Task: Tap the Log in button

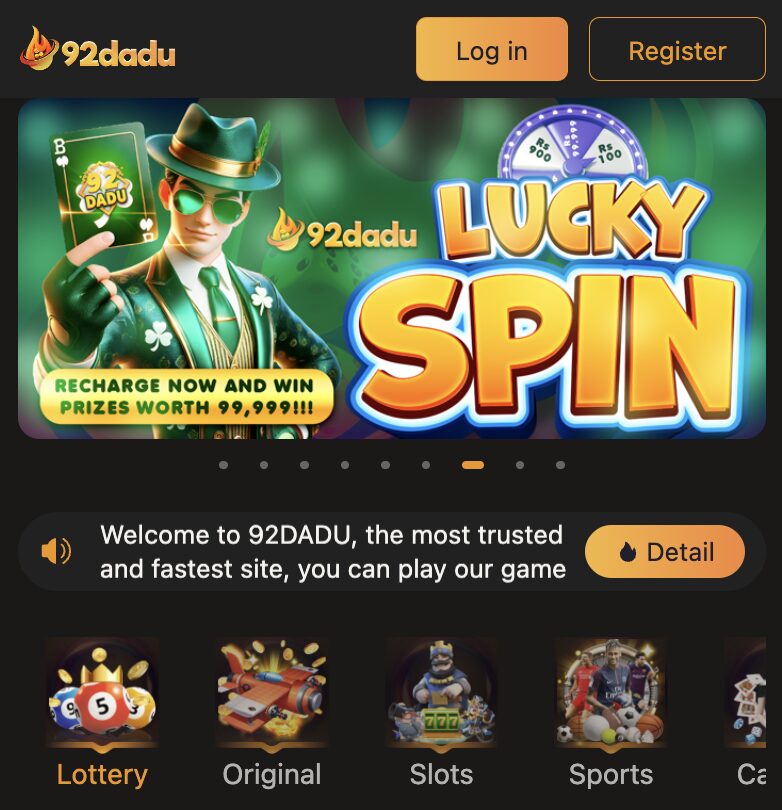Action: coord(491,50)
